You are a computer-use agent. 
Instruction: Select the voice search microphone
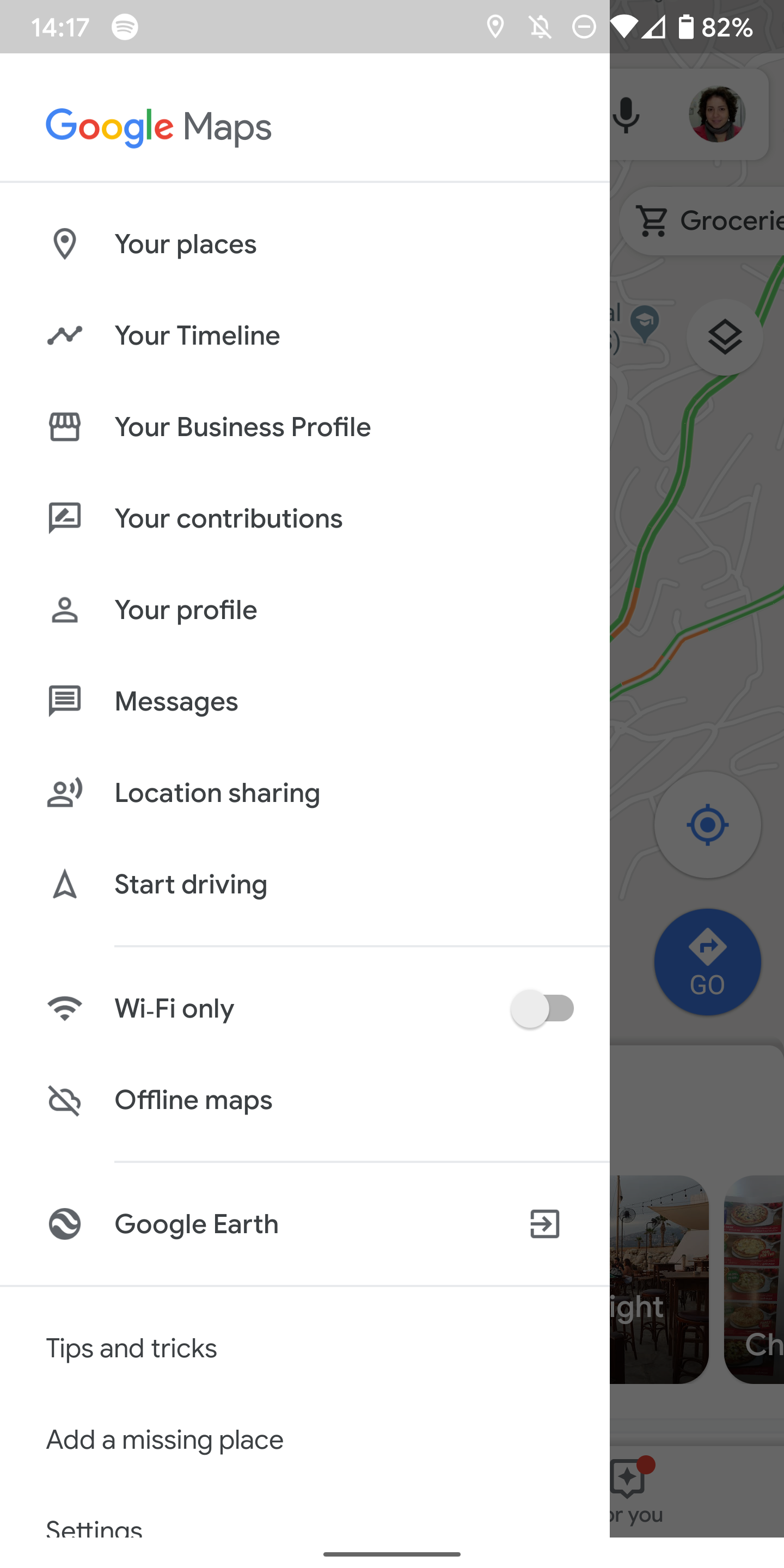pyautogui.click(x=626, y=115)
